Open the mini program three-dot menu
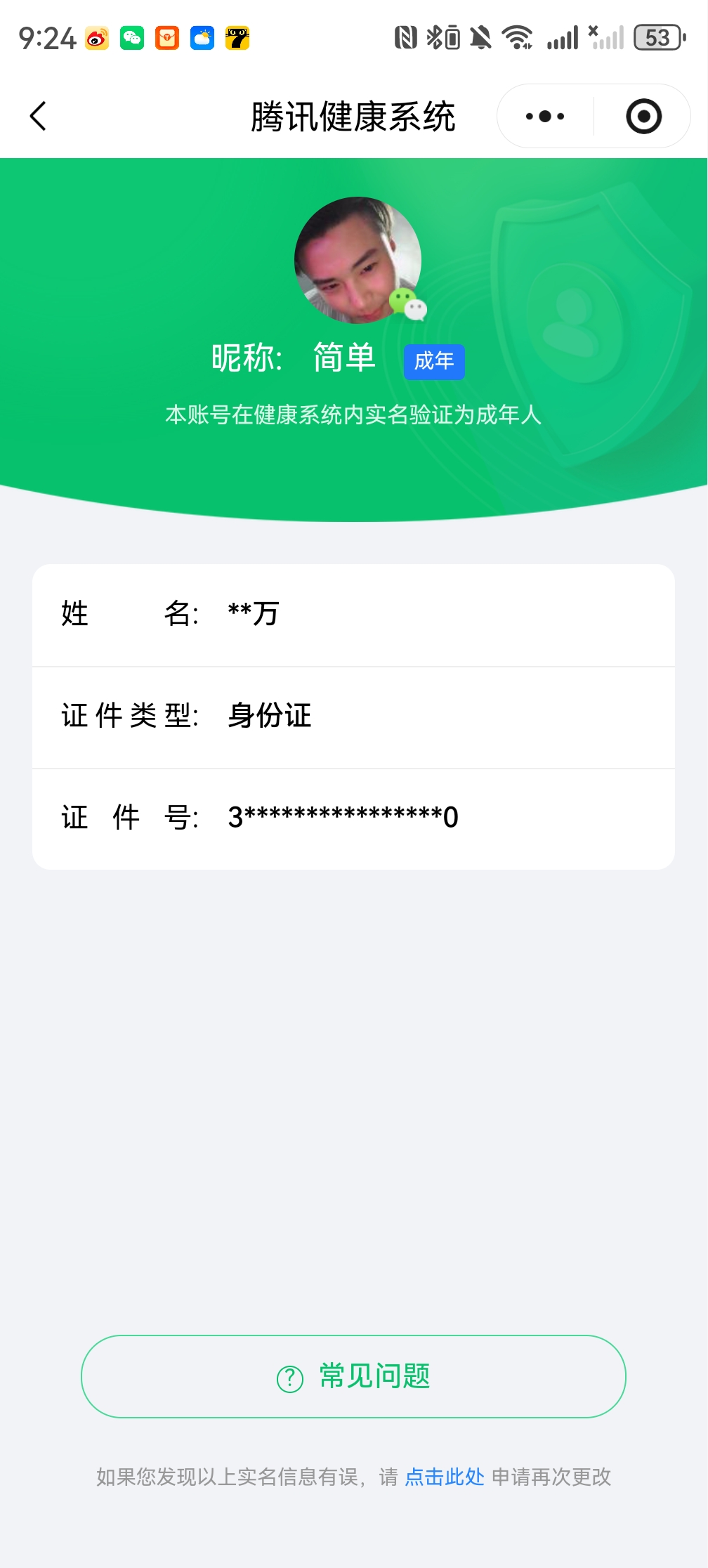 (545, 116)
